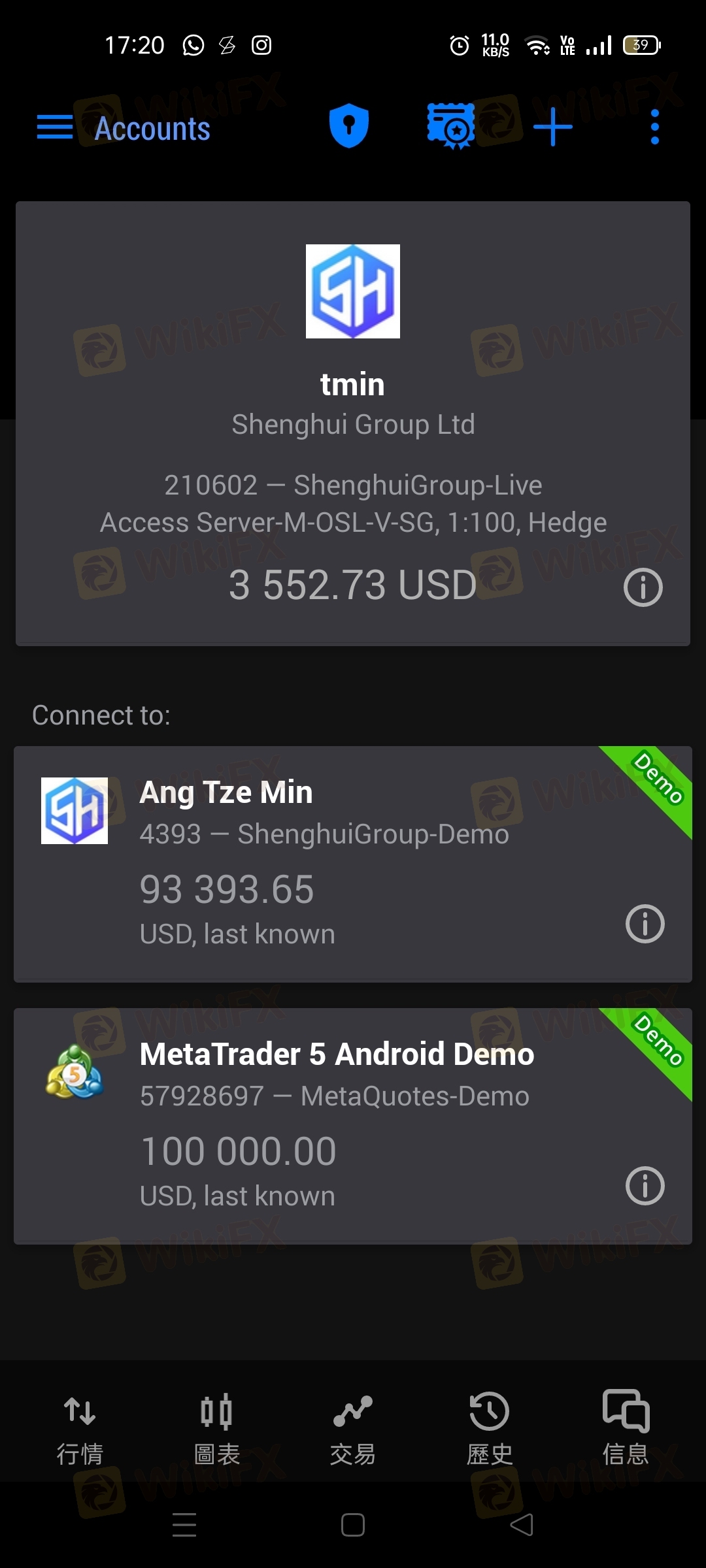Screen dimensions: 706x1568
Task: Switch to the 圖表 chart tab
Action: (x=217, y=1428)
